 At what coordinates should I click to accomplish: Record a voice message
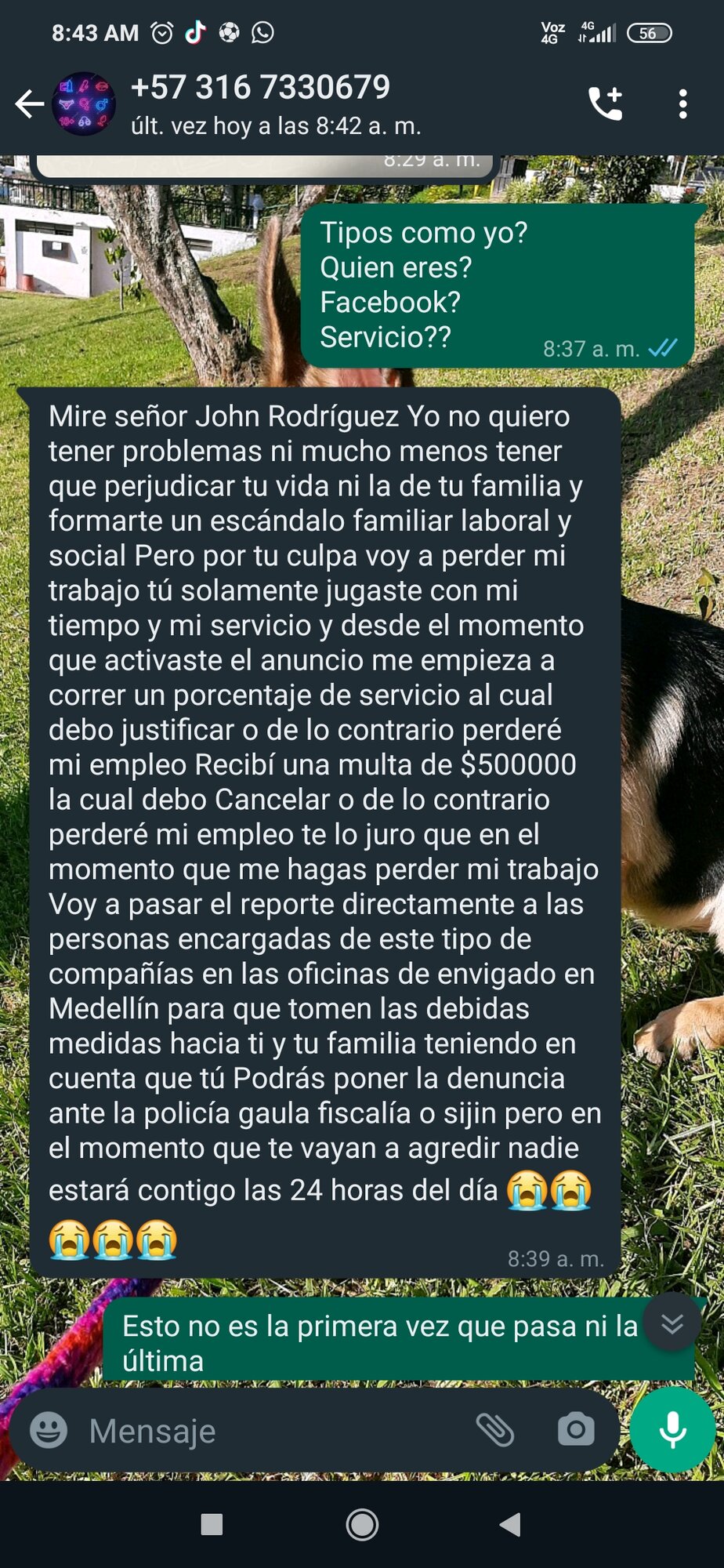click(x=672, y=1430)
